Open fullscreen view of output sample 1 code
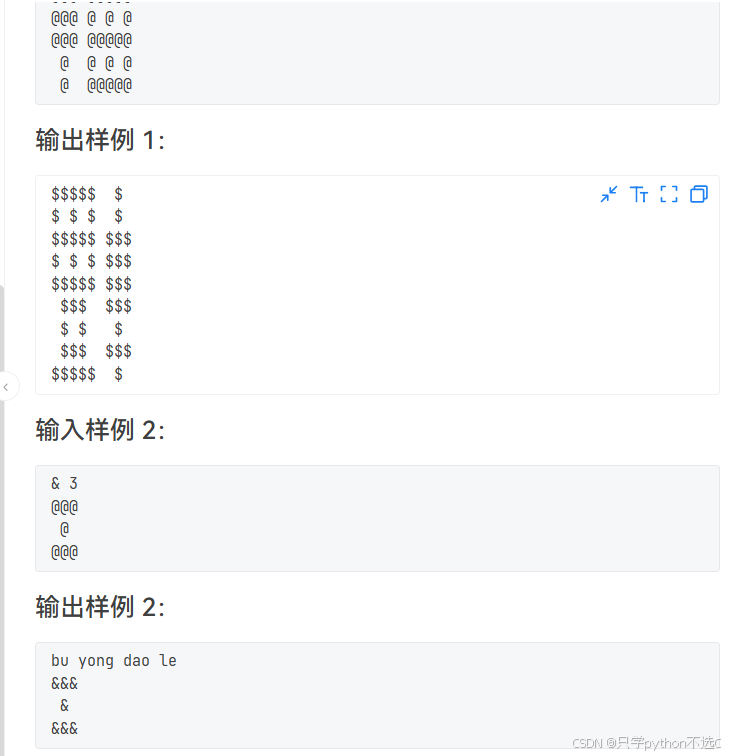Screen dimensions: 734x756 [669, 194]
